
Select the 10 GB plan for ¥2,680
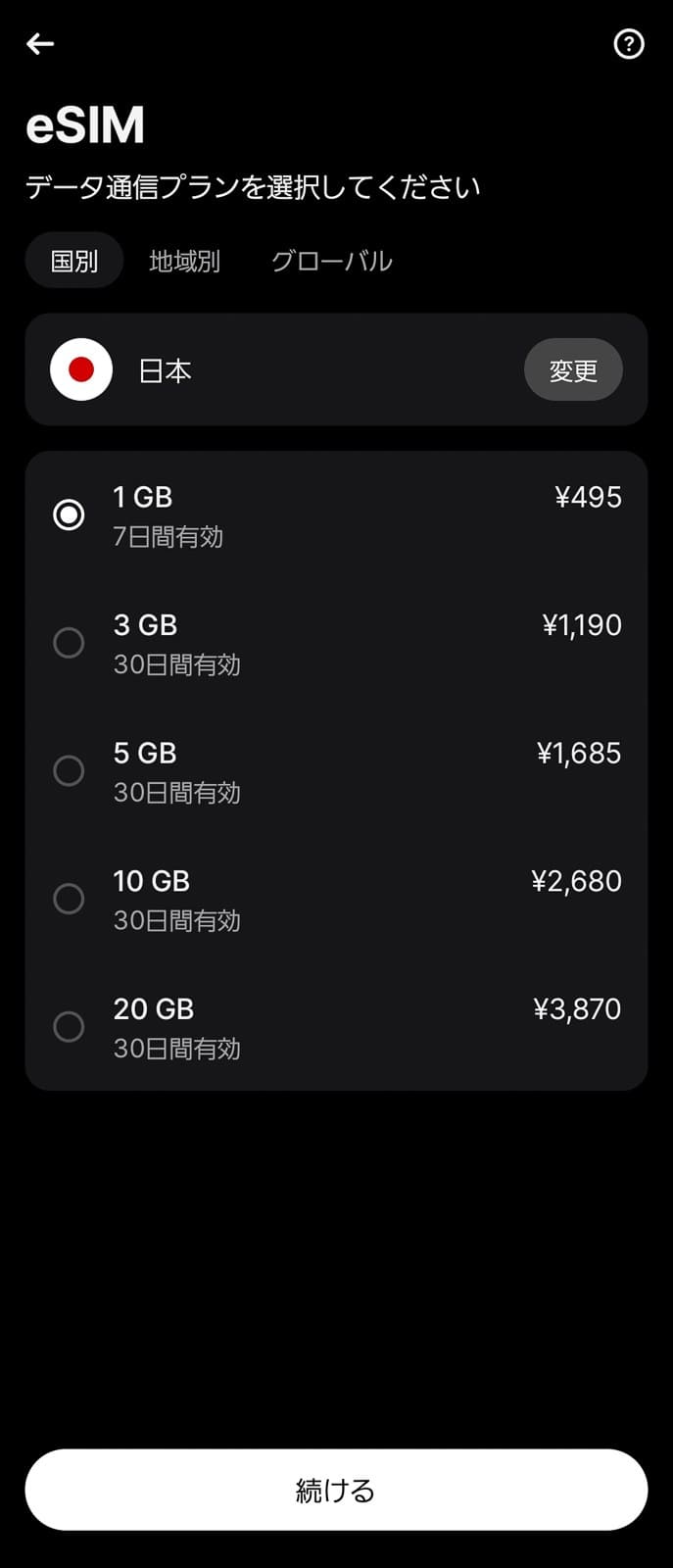click(x=69, y=899)
